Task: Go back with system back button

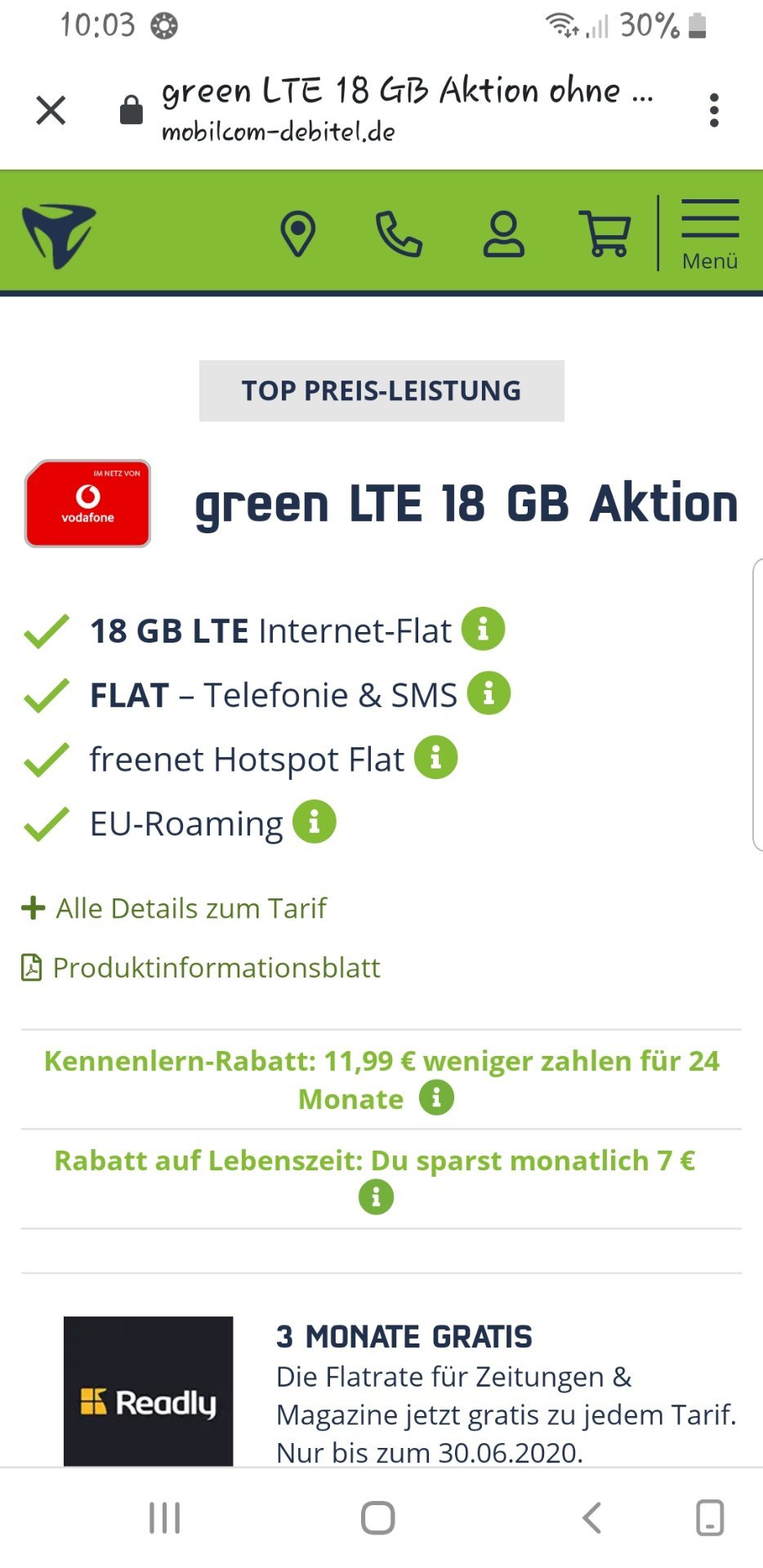Action: [592, 1518]
